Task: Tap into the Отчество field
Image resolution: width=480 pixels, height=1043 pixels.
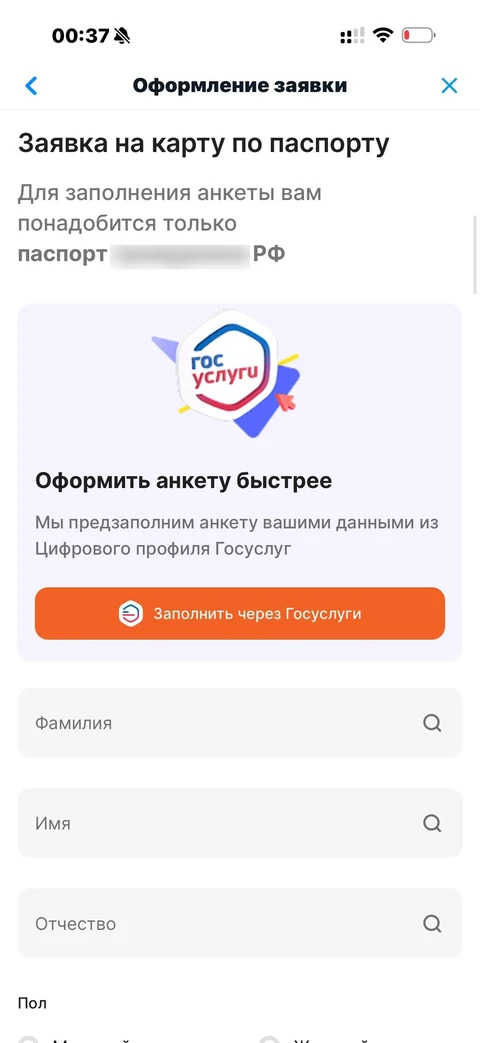Action: [240, 924]
